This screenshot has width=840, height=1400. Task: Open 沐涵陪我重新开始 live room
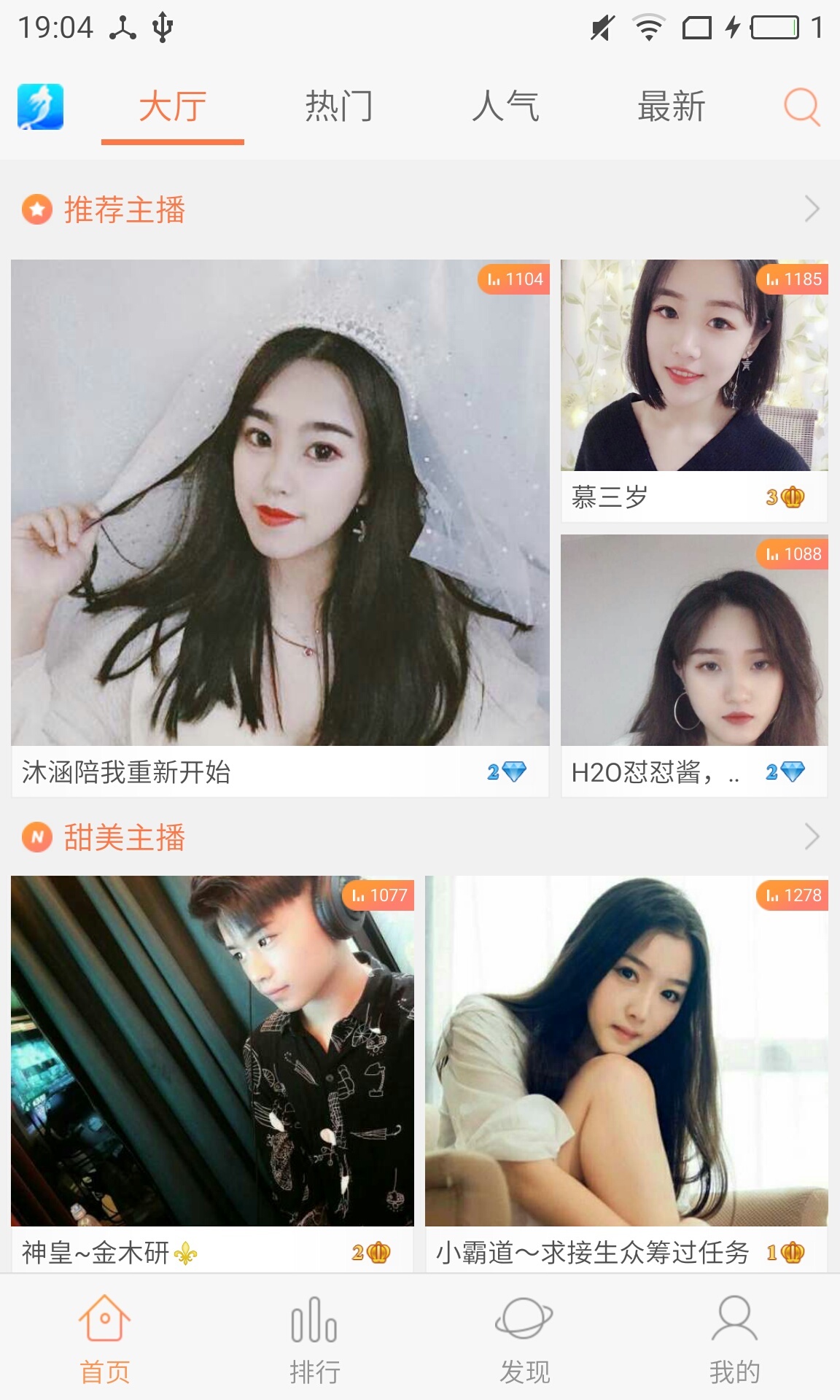coord(280,528)
